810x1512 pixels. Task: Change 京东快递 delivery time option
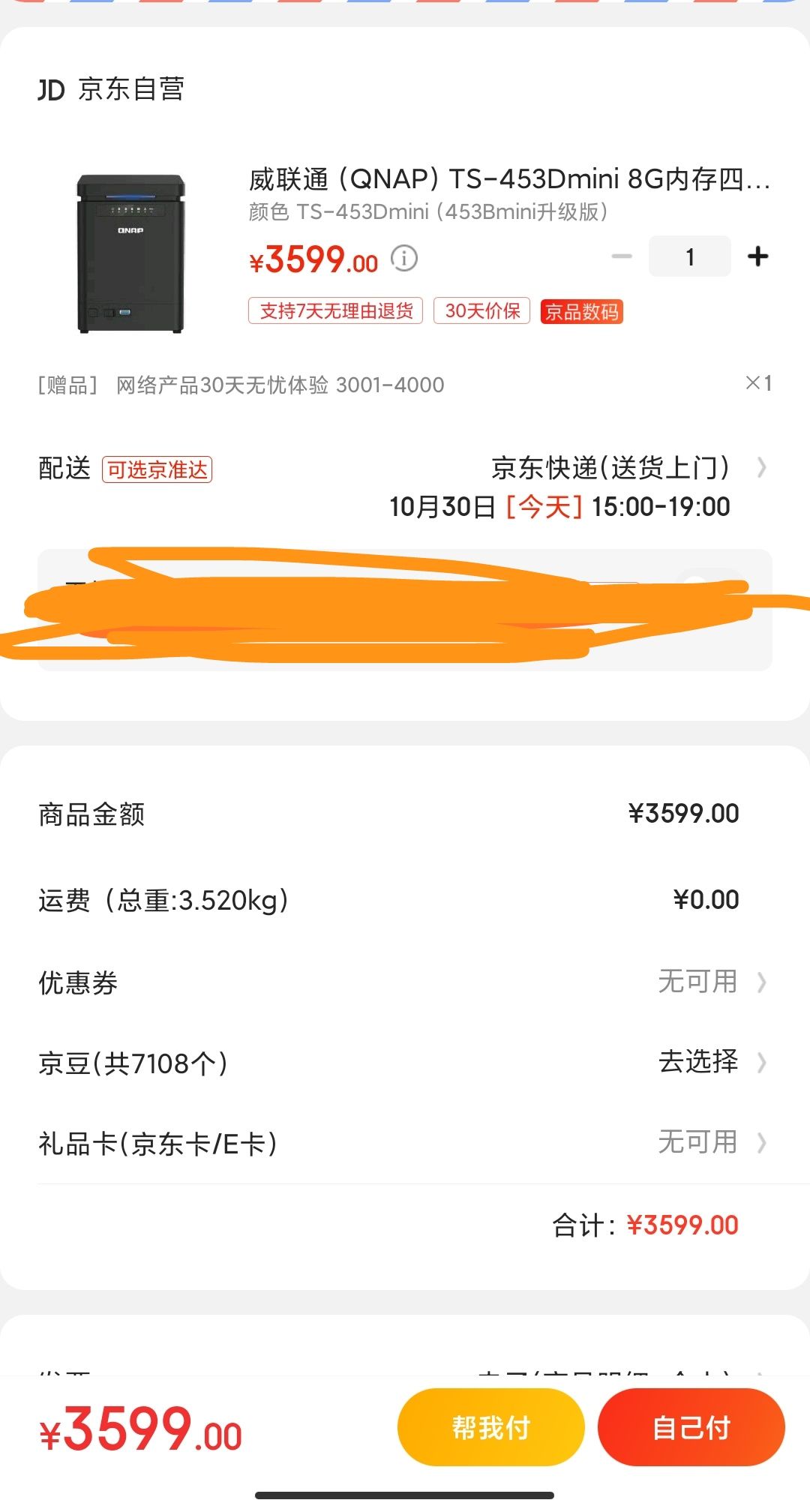pyautogui.click(x=405, y=487)
